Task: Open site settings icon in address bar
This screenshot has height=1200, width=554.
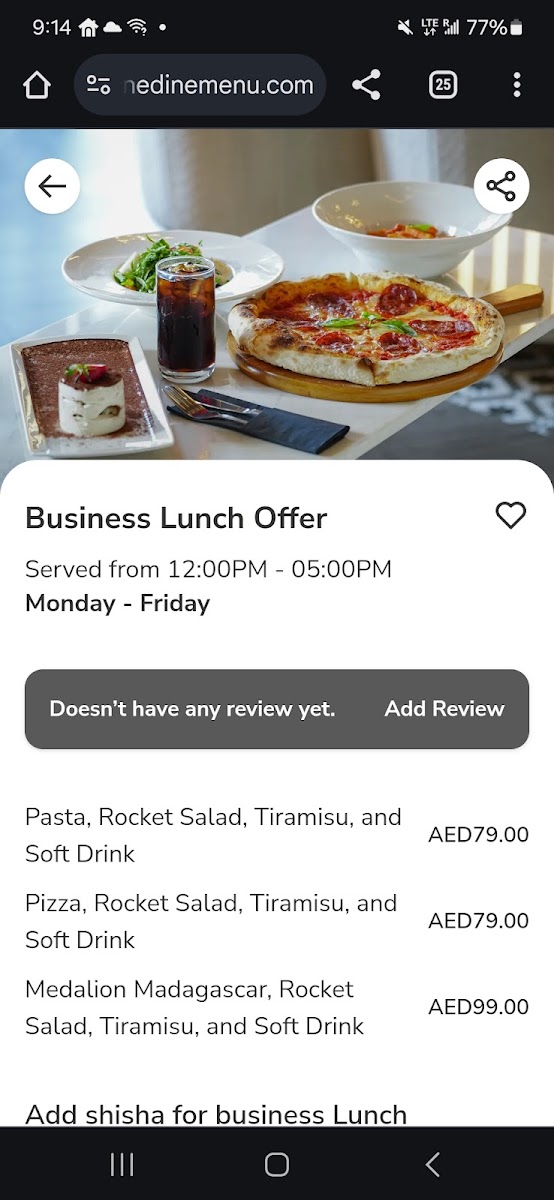Action: tap(98, 85)
